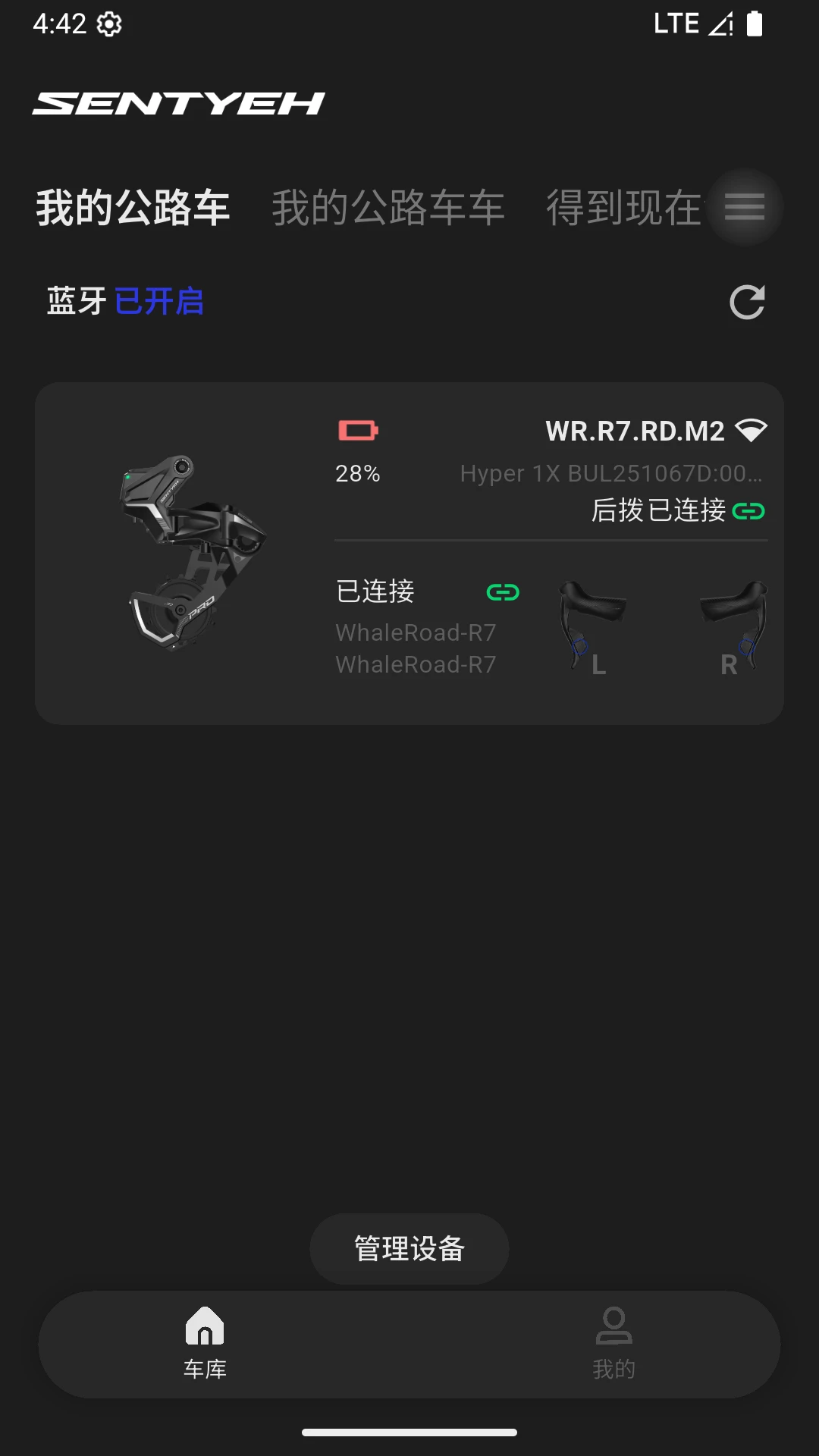The width and height of the screenshot is (819, 1456).
Task: Expand the WhaleRoad-R7 shifter details
Action: click(x=415, y=648)
